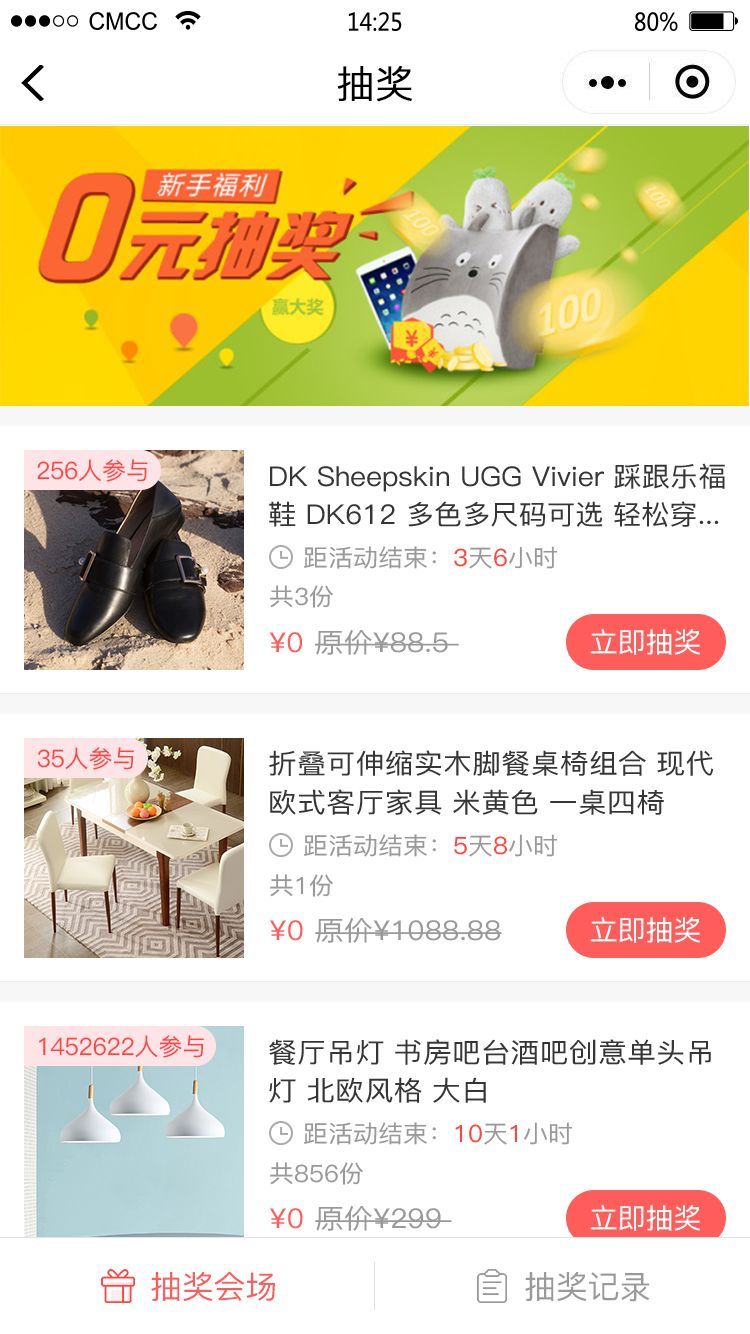
Task: Open the DK Sheepskin shoes product image
Action: 134,560
